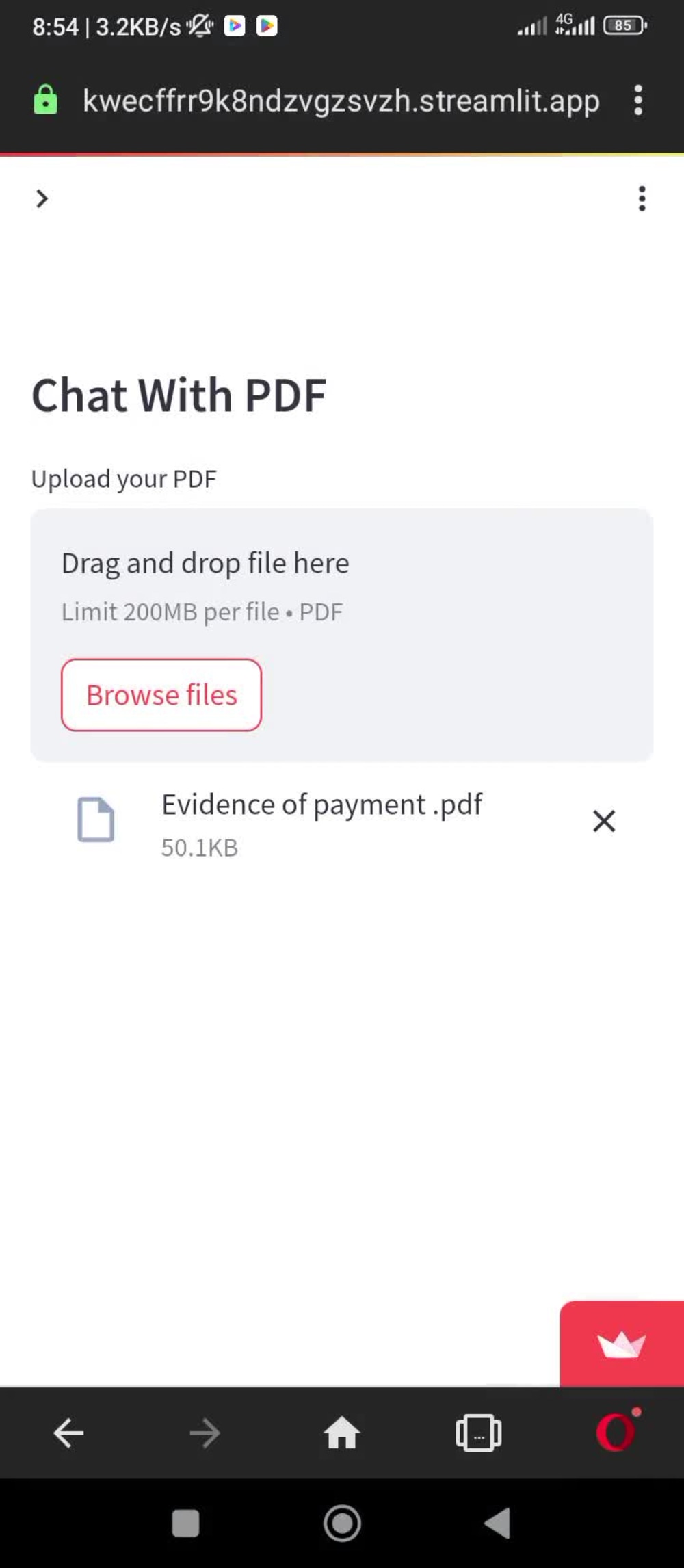Open the Streamlit app options menu
The image size is (684, 1568).
point(642,198)
